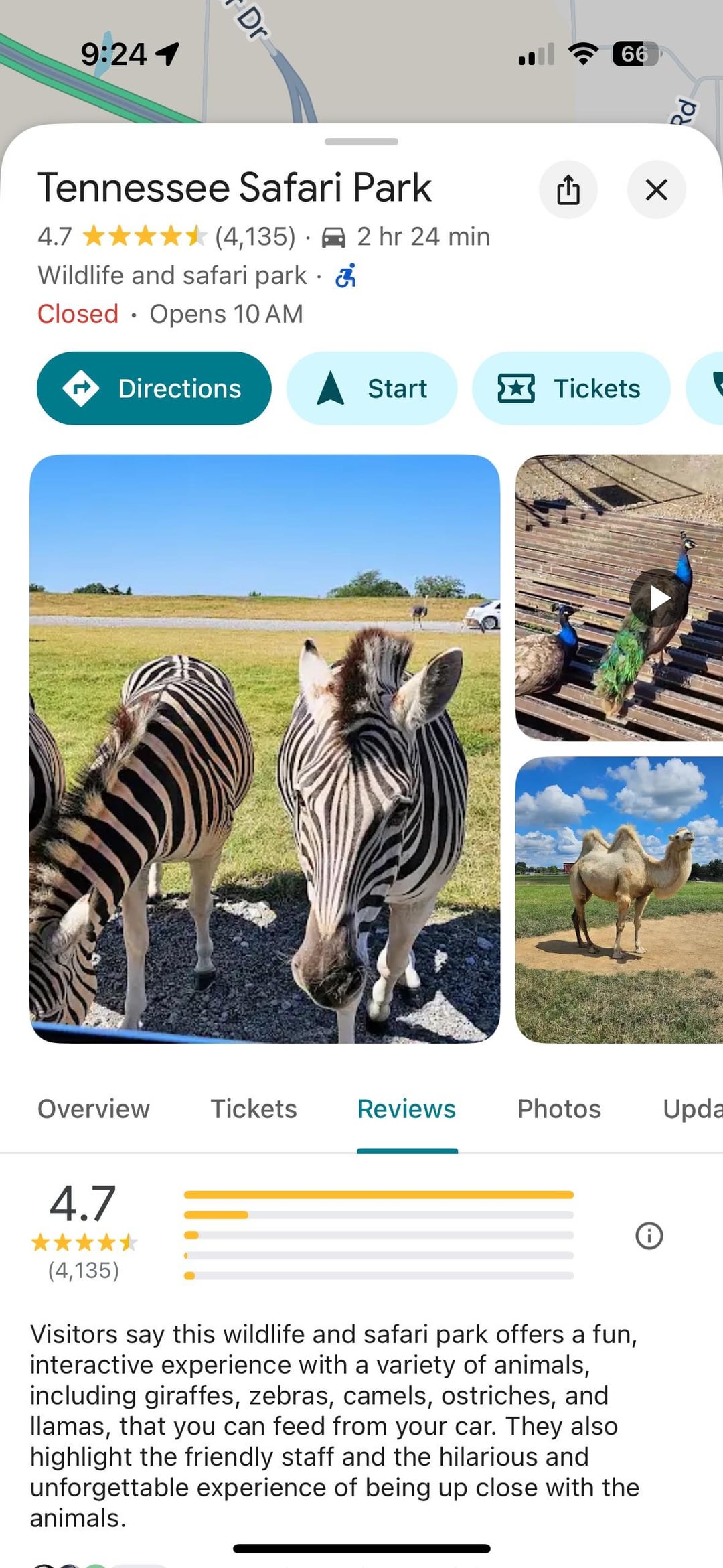The width and height of the screenshot is (723, 1568).
Task: Go to the Photos tab
Action: click(559, 1109)
